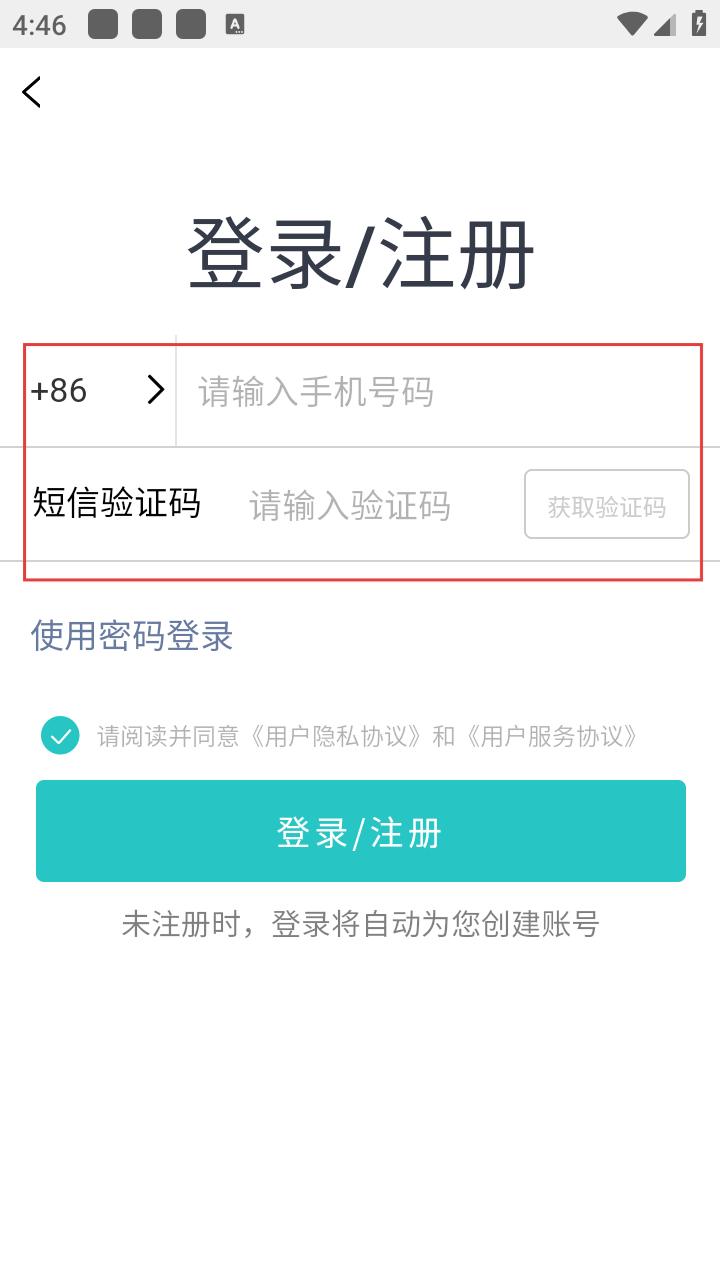Screen dimensions: 720x1280
Task: Open the 《用户隐私协议》 link
Action: tap(335, 737)
